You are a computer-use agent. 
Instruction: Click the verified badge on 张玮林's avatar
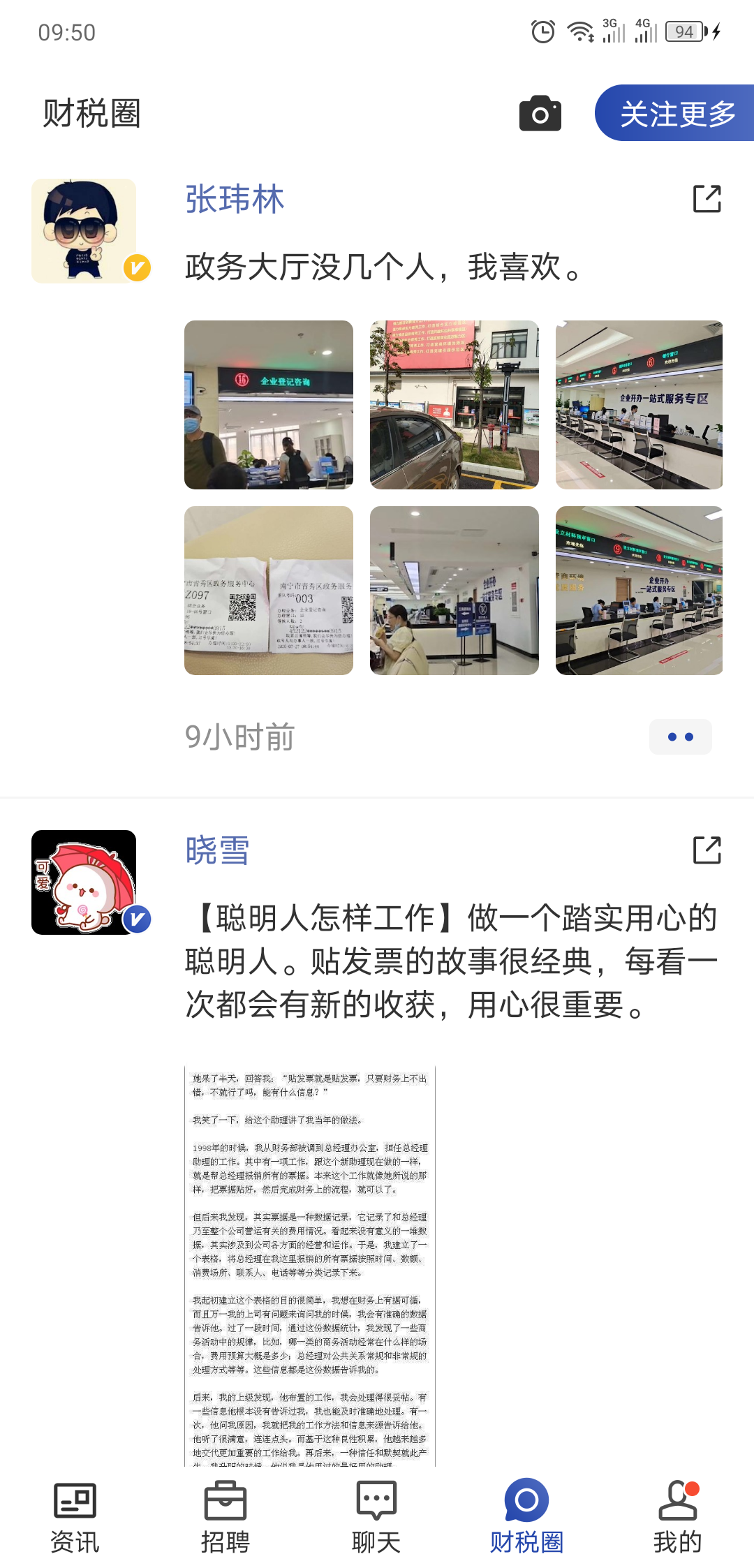137,267
